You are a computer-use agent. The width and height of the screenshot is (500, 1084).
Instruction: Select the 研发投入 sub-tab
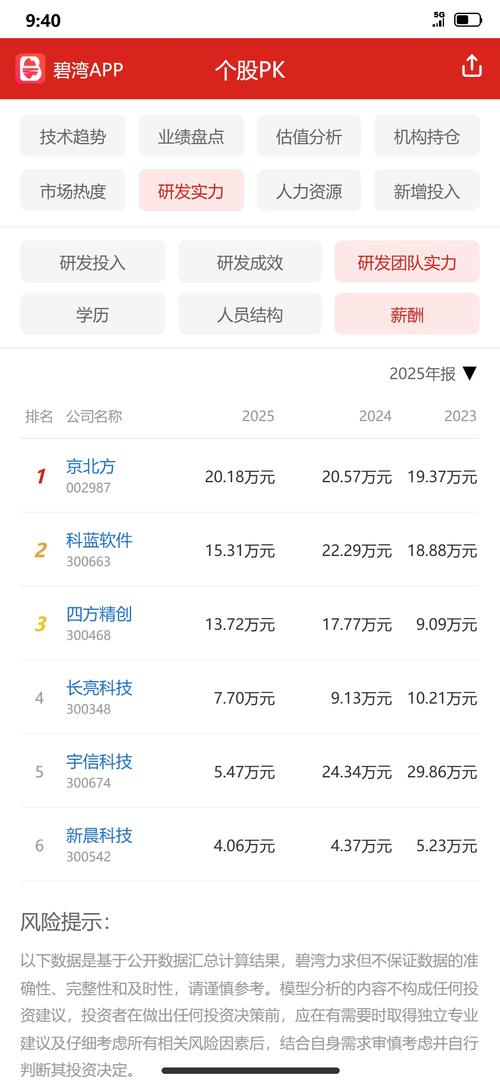[93, 262]
